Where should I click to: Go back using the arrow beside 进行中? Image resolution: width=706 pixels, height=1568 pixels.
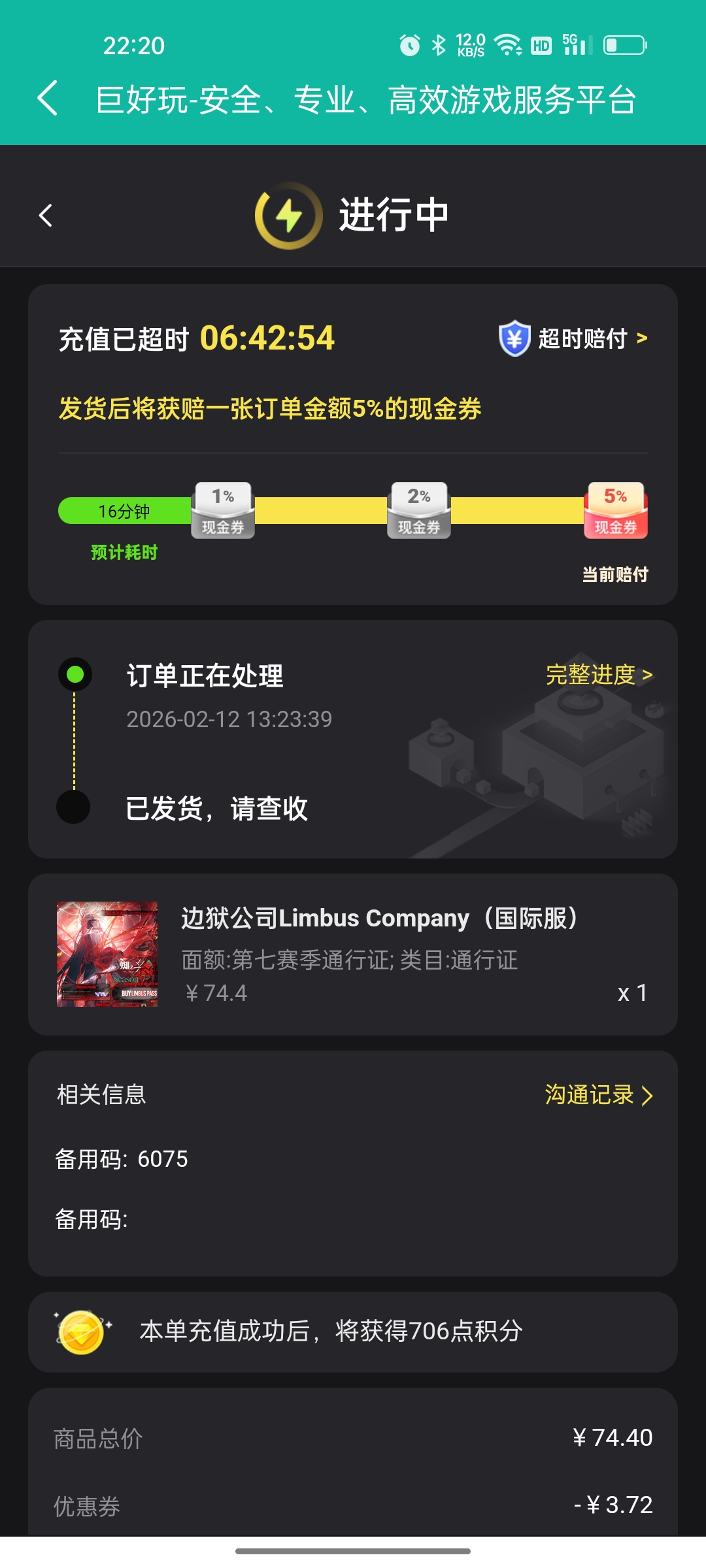45,216
